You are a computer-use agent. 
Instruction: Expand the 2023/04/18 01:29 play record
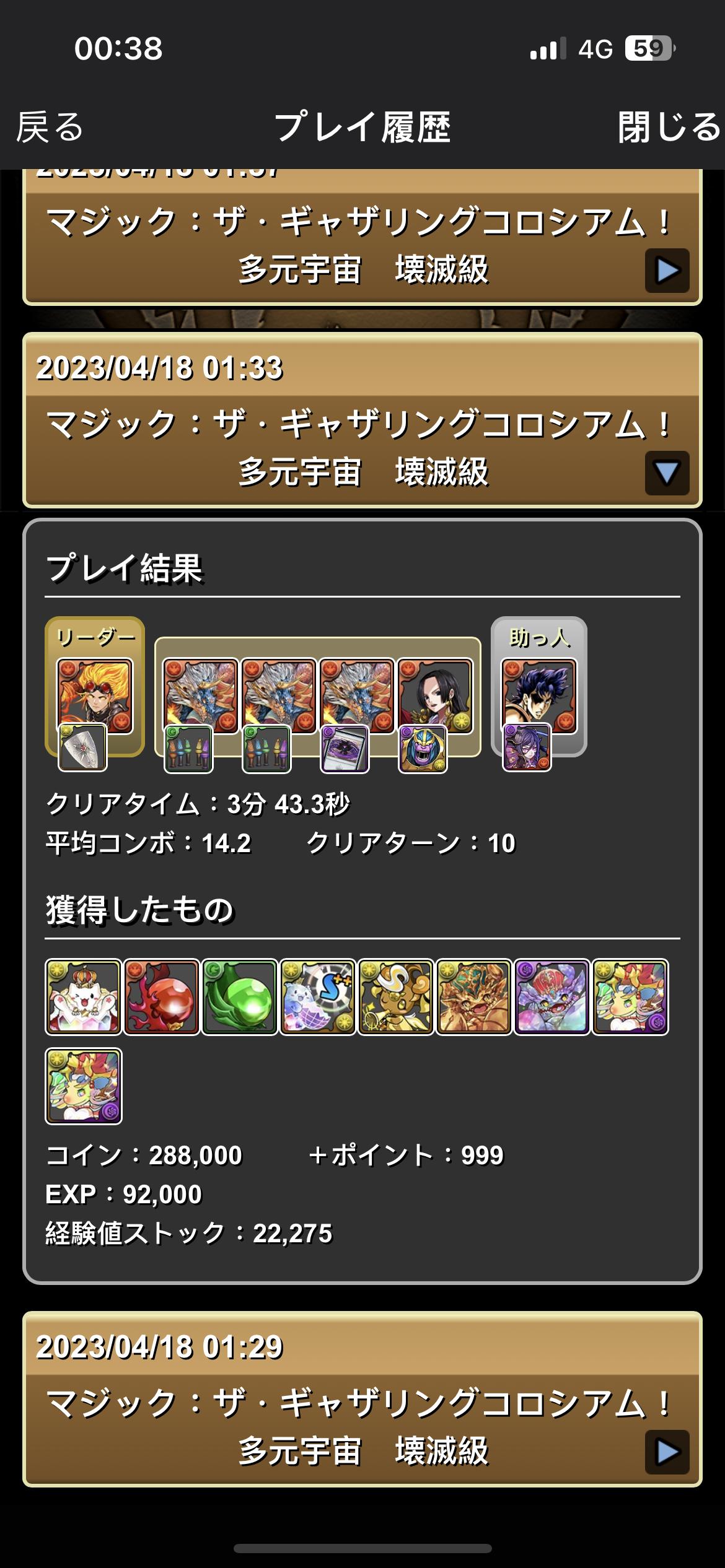tap(667, 1452)
